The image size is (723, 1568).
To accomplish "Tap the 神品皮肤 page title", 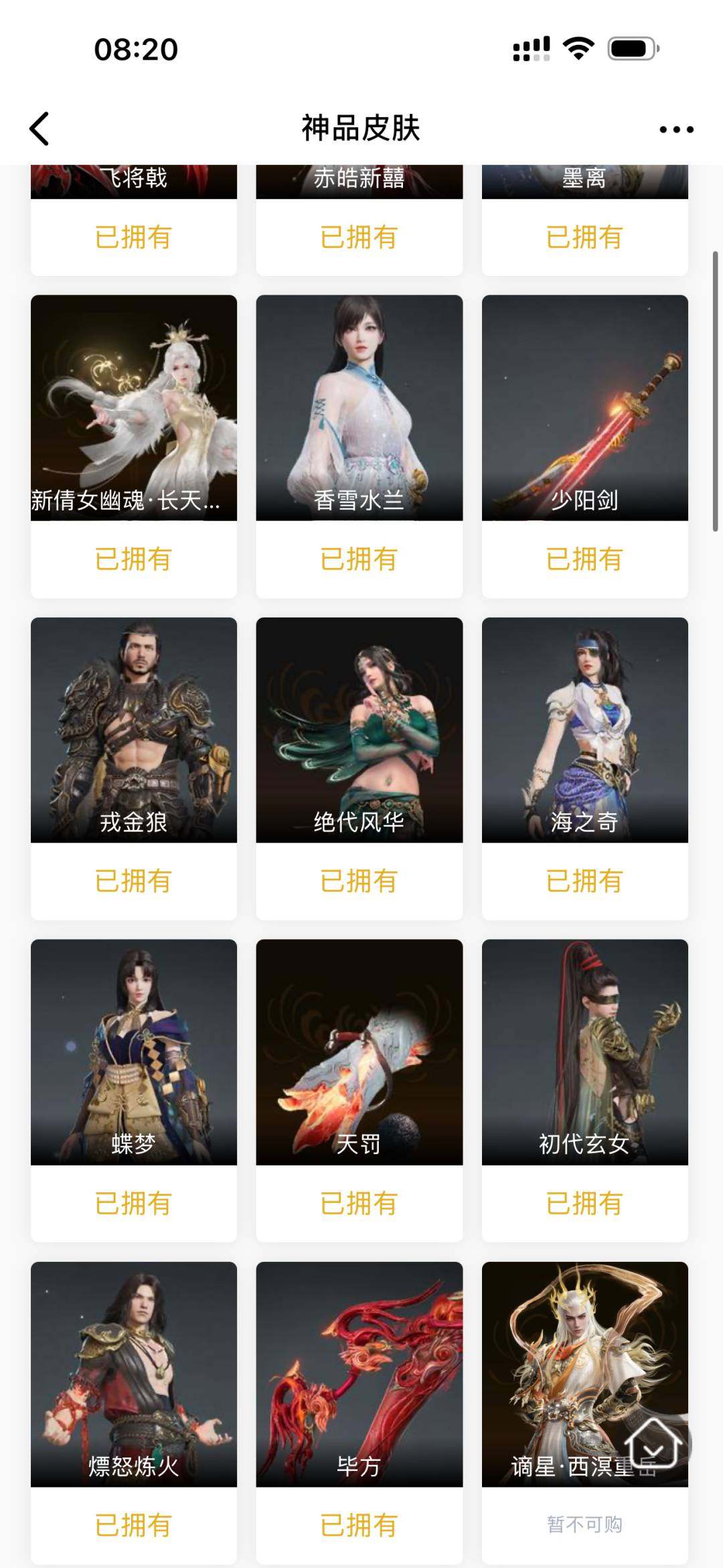I will 359,129.
